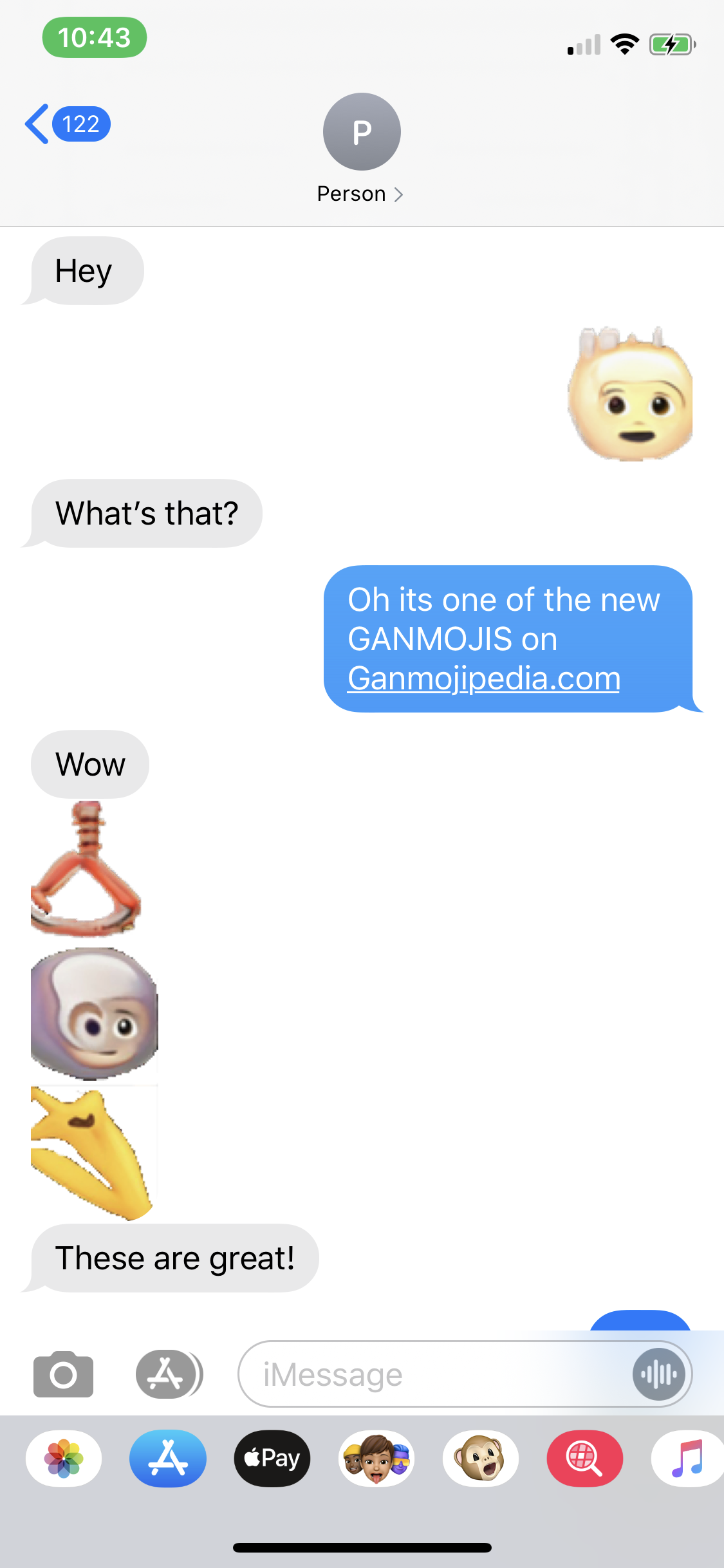This screenshot has height=1568, width=724.
Task: Open the App Store for iMessage
Action: [168, 1459]
